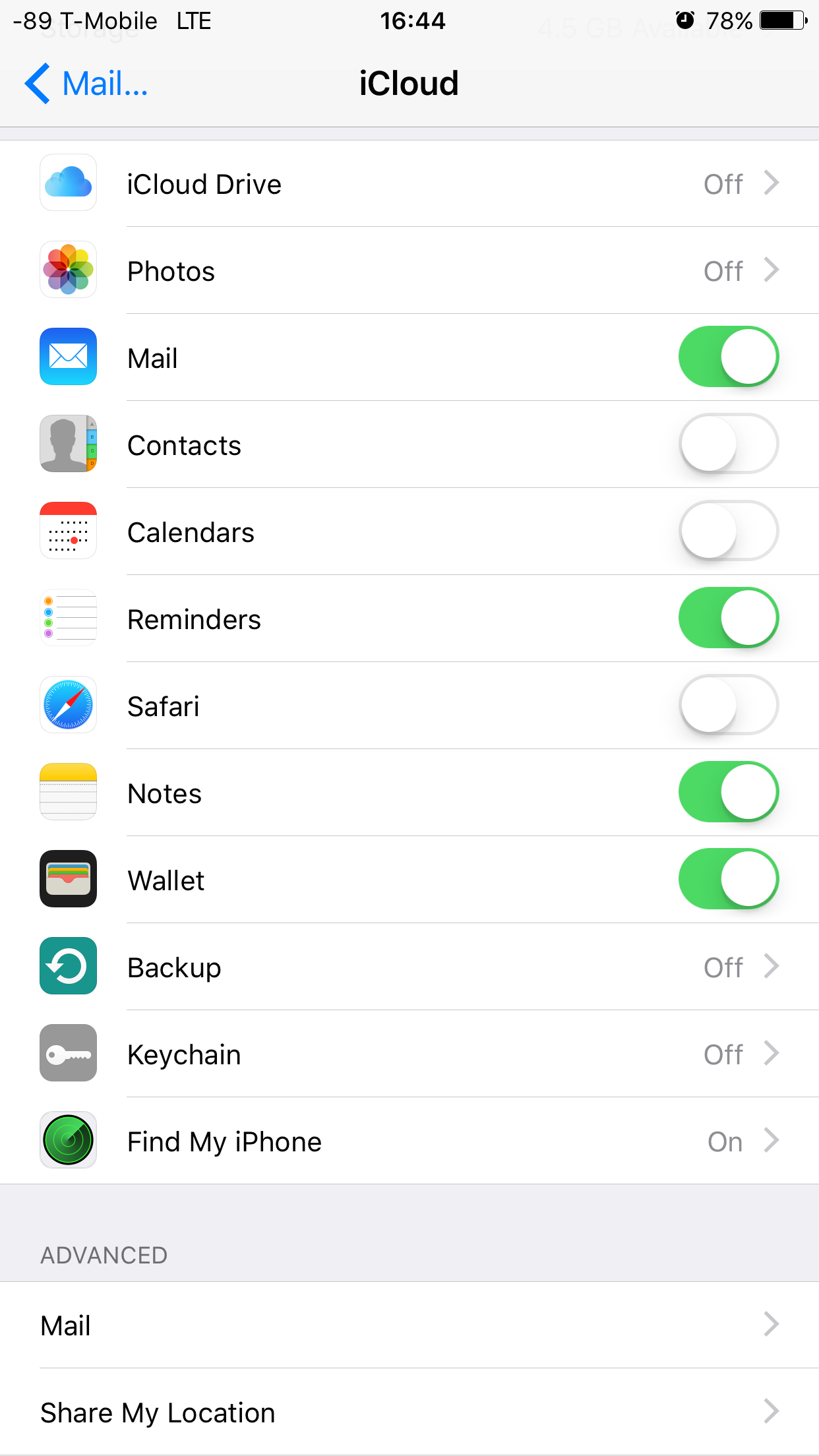Open Share My Location
This screenshot has height=1456, width=819.
click(x=409, y=1412)
